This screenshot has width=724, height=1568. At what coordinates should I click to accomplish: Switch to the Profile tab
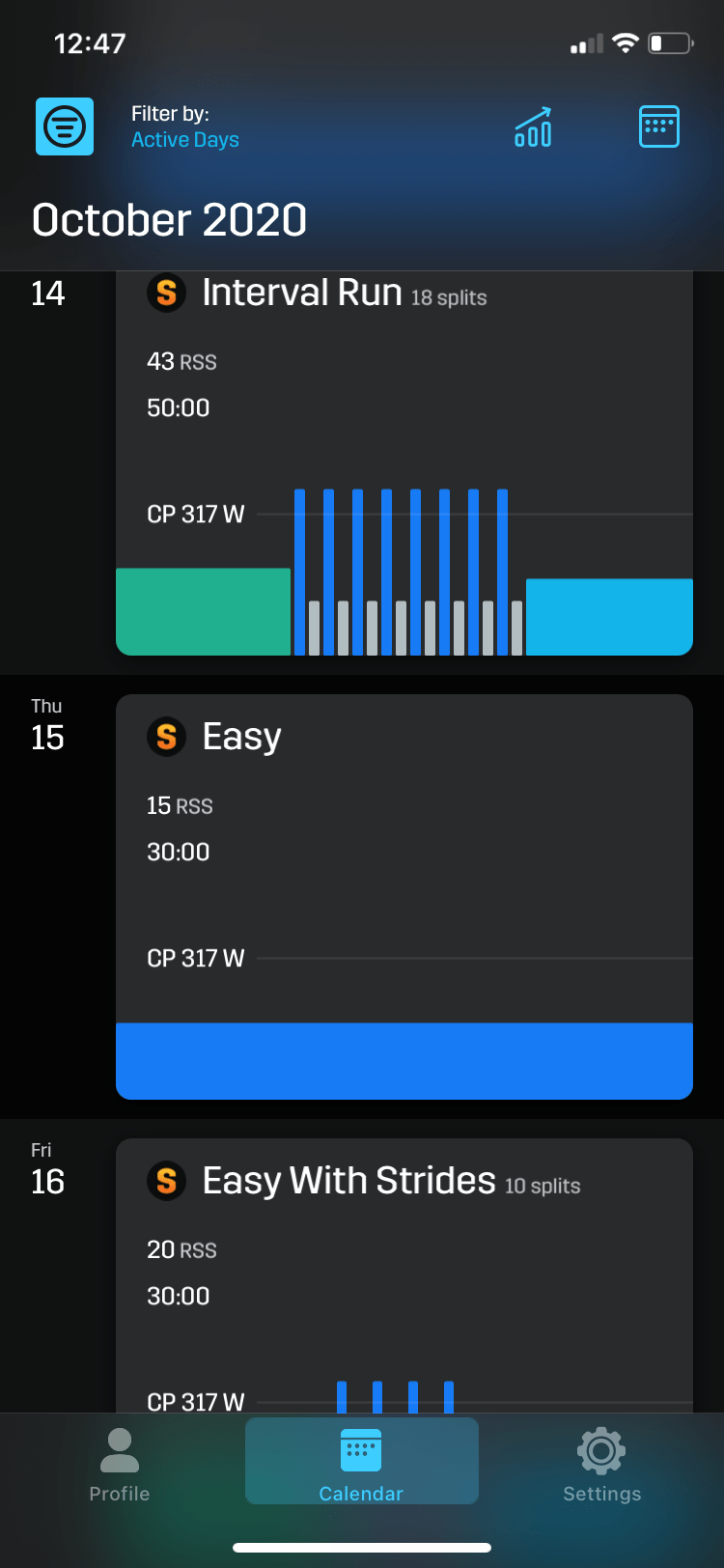point(120,1465)
